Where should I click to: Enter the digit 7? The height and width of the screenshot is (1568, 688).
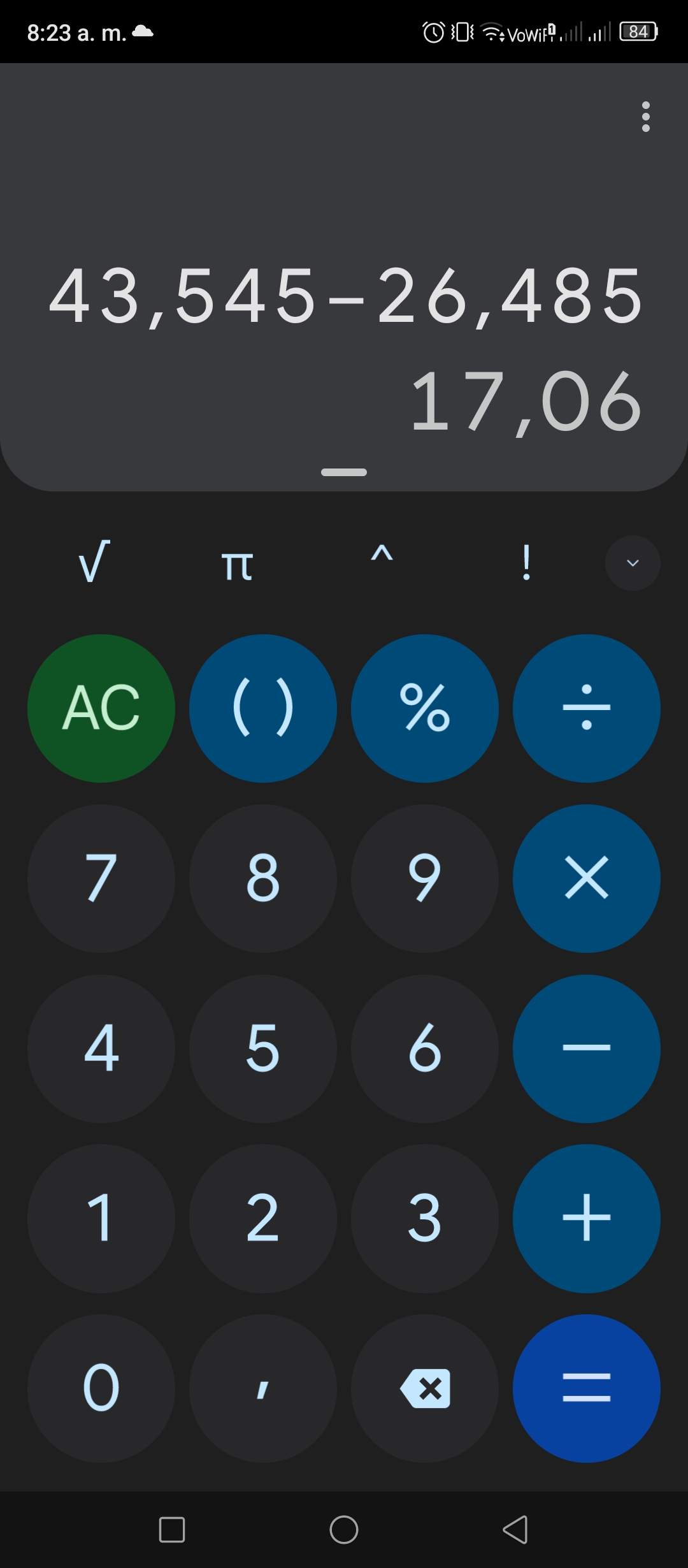(x=101, y=878)
